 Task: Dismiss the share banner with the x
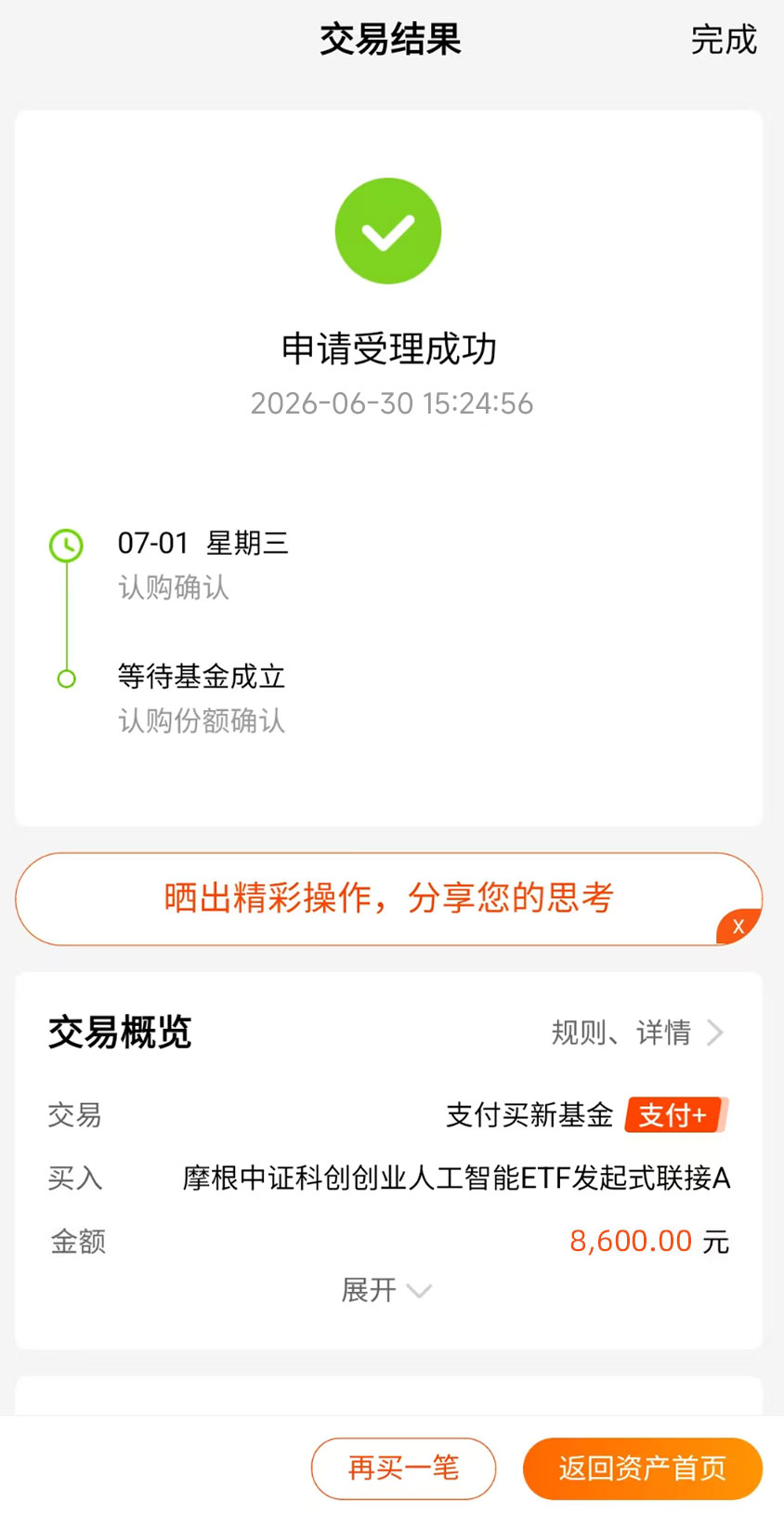[738, 926]
